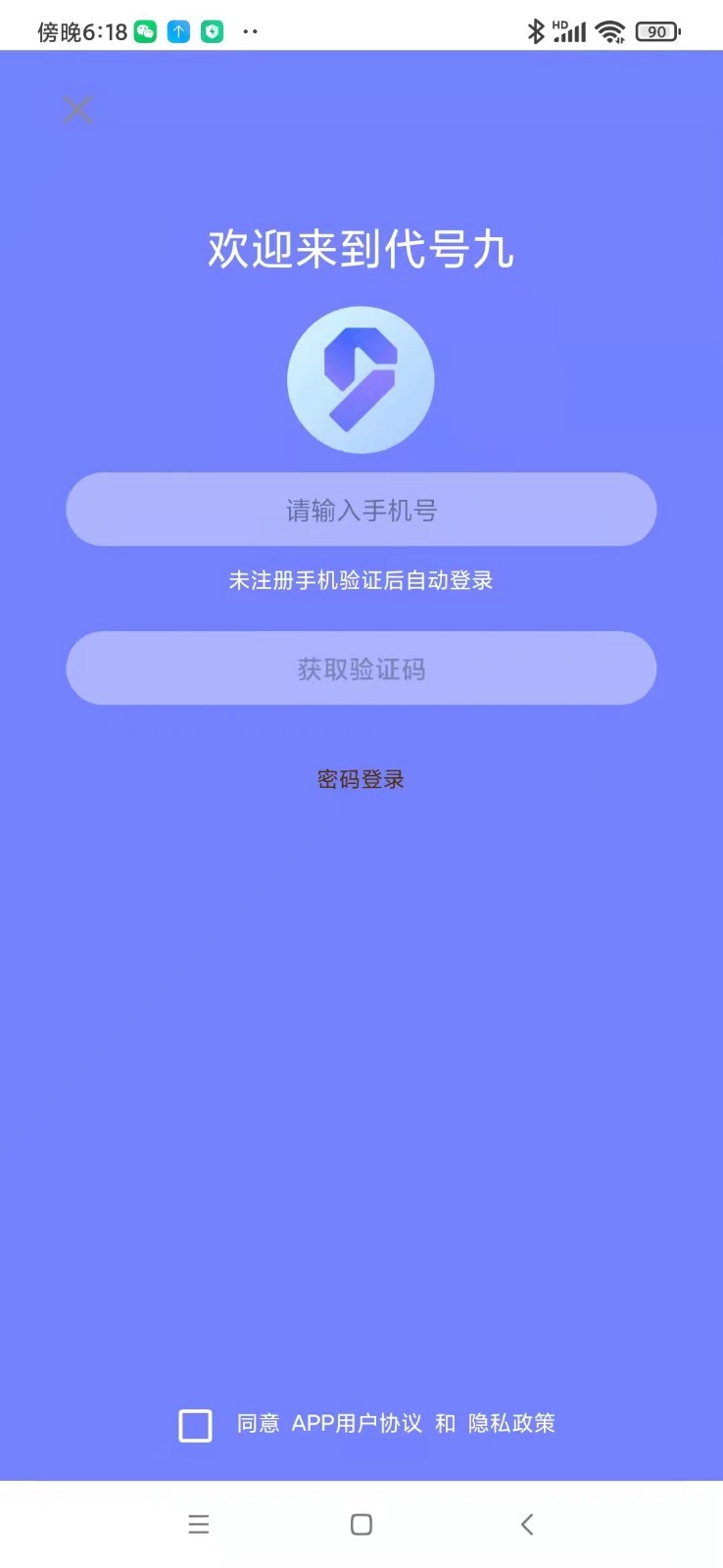Close the login screen

point(77,110)
